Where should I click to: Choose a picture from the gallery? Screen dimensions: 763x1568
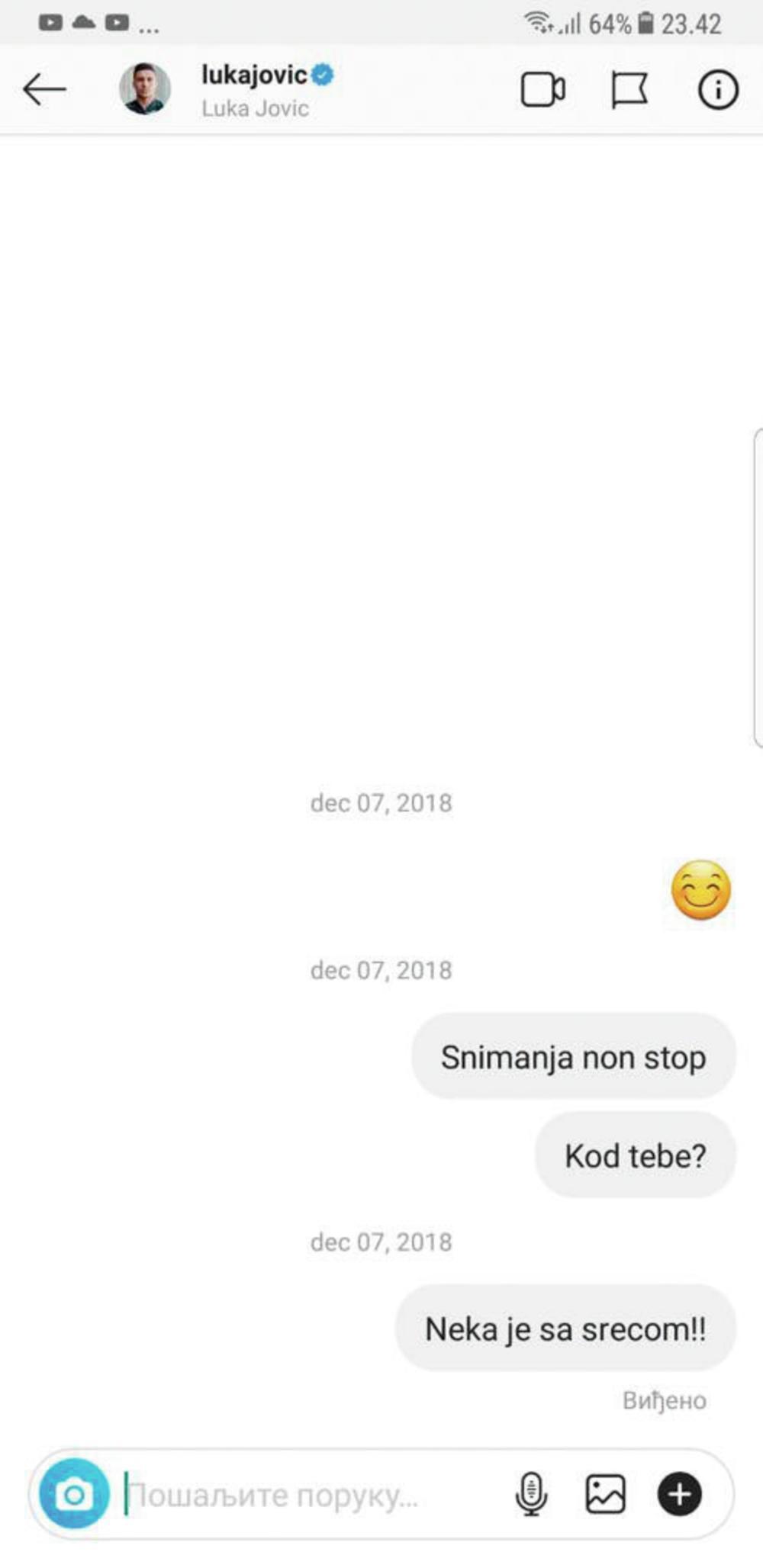(x=605, y=1494)
